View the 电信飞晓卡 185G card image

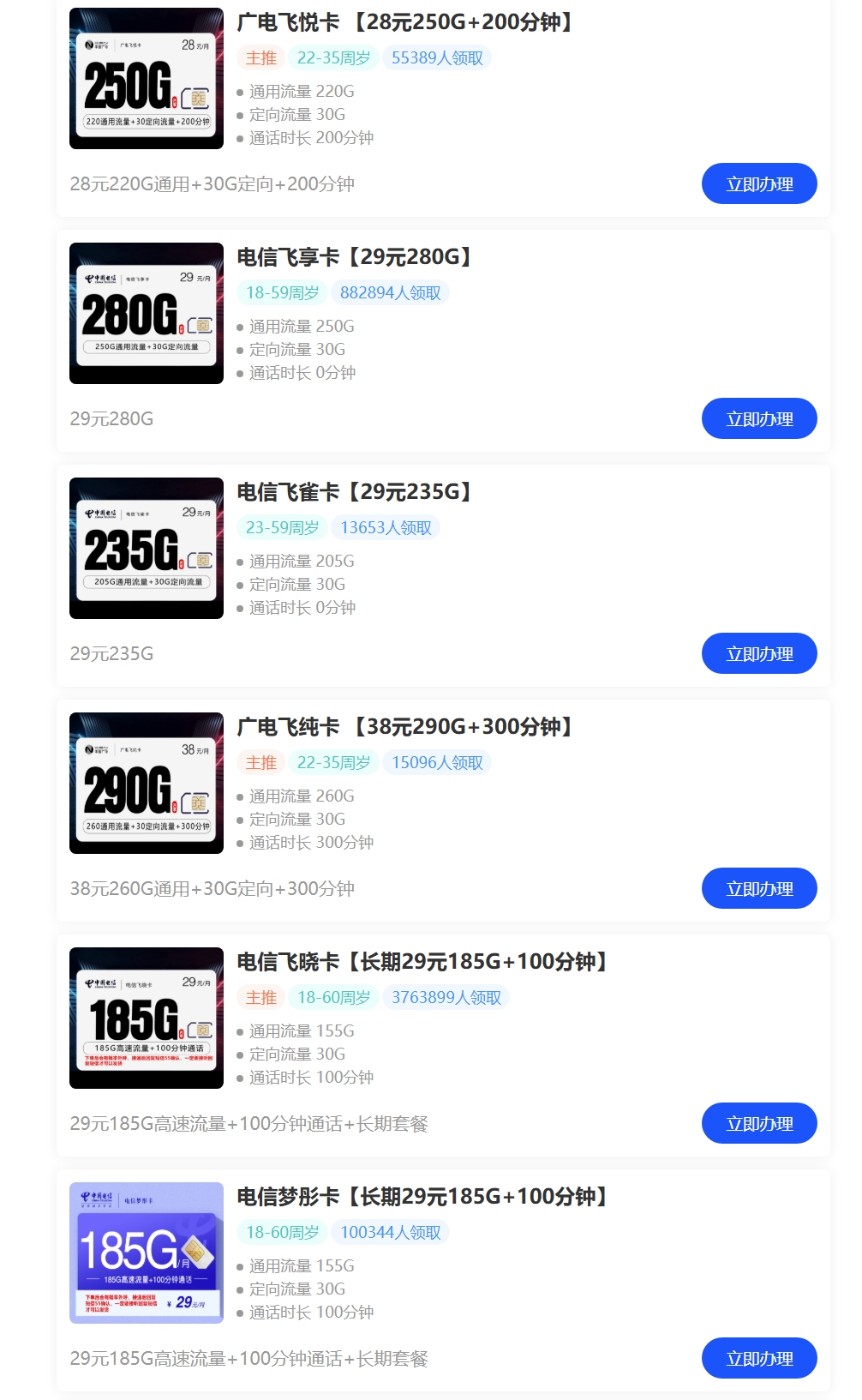tap(147, 1018)
